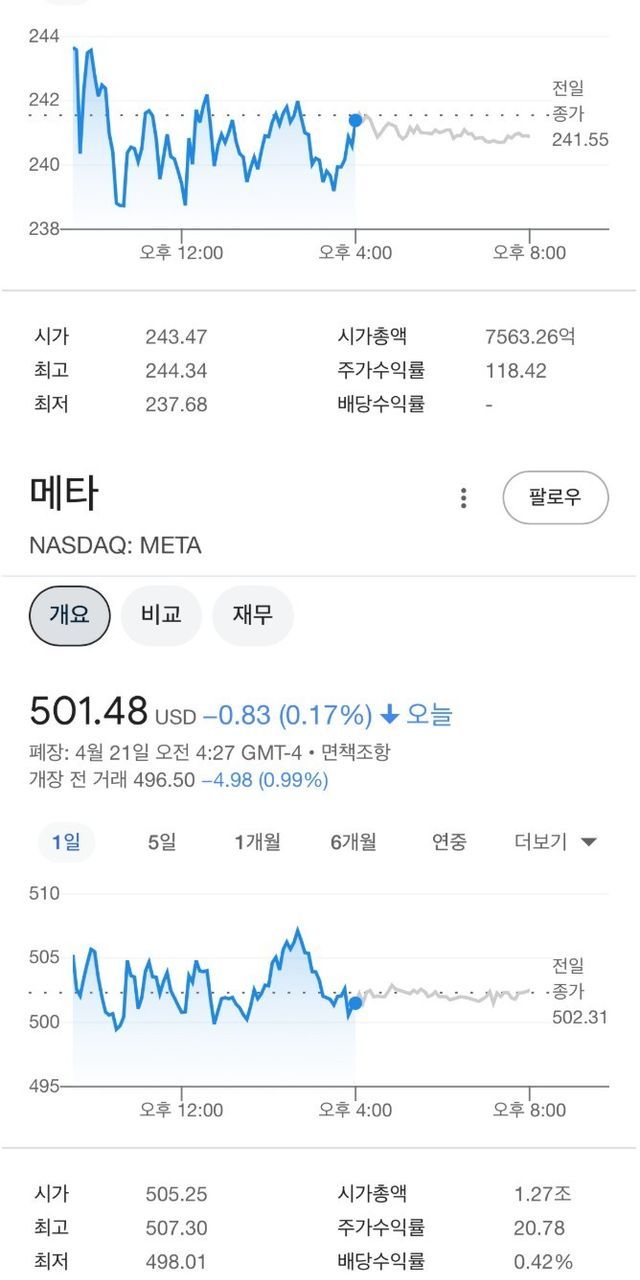Expand the 더보기 range dropdown
This screenshot has height=1280, width=640.
[x=555, y=842]
